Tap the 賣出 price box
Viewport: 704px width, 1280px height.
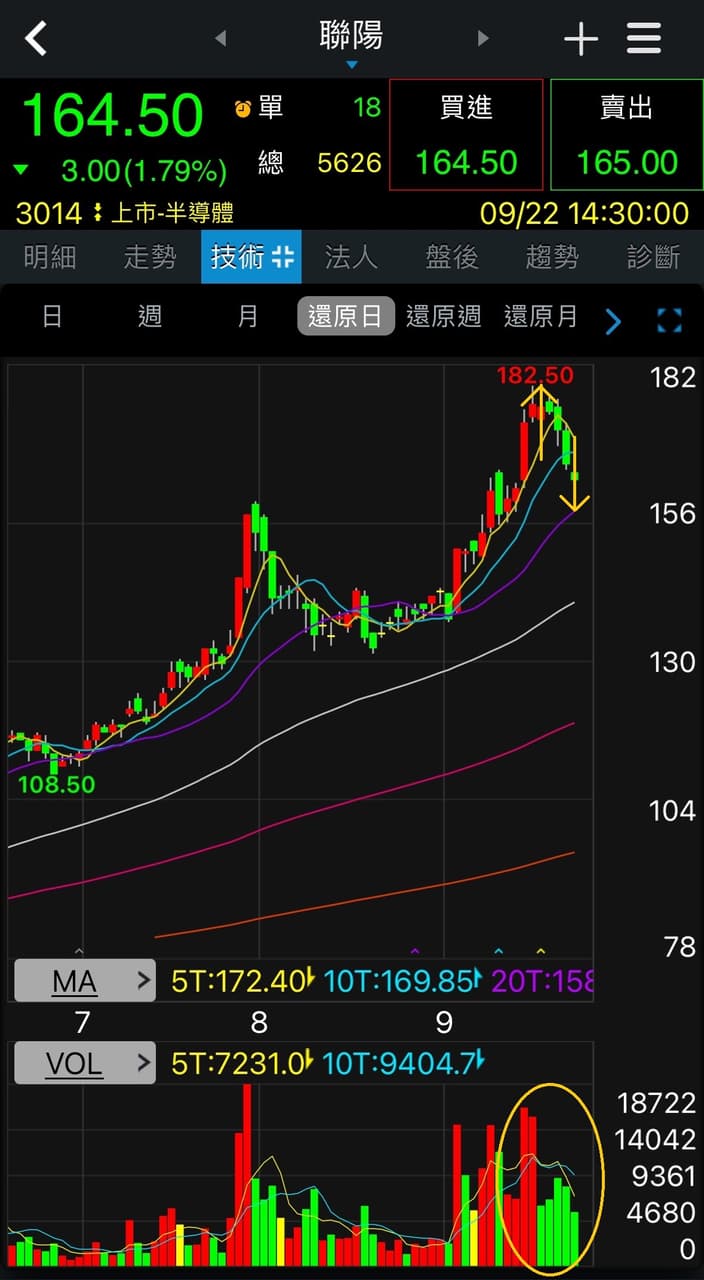coord(626,134)
